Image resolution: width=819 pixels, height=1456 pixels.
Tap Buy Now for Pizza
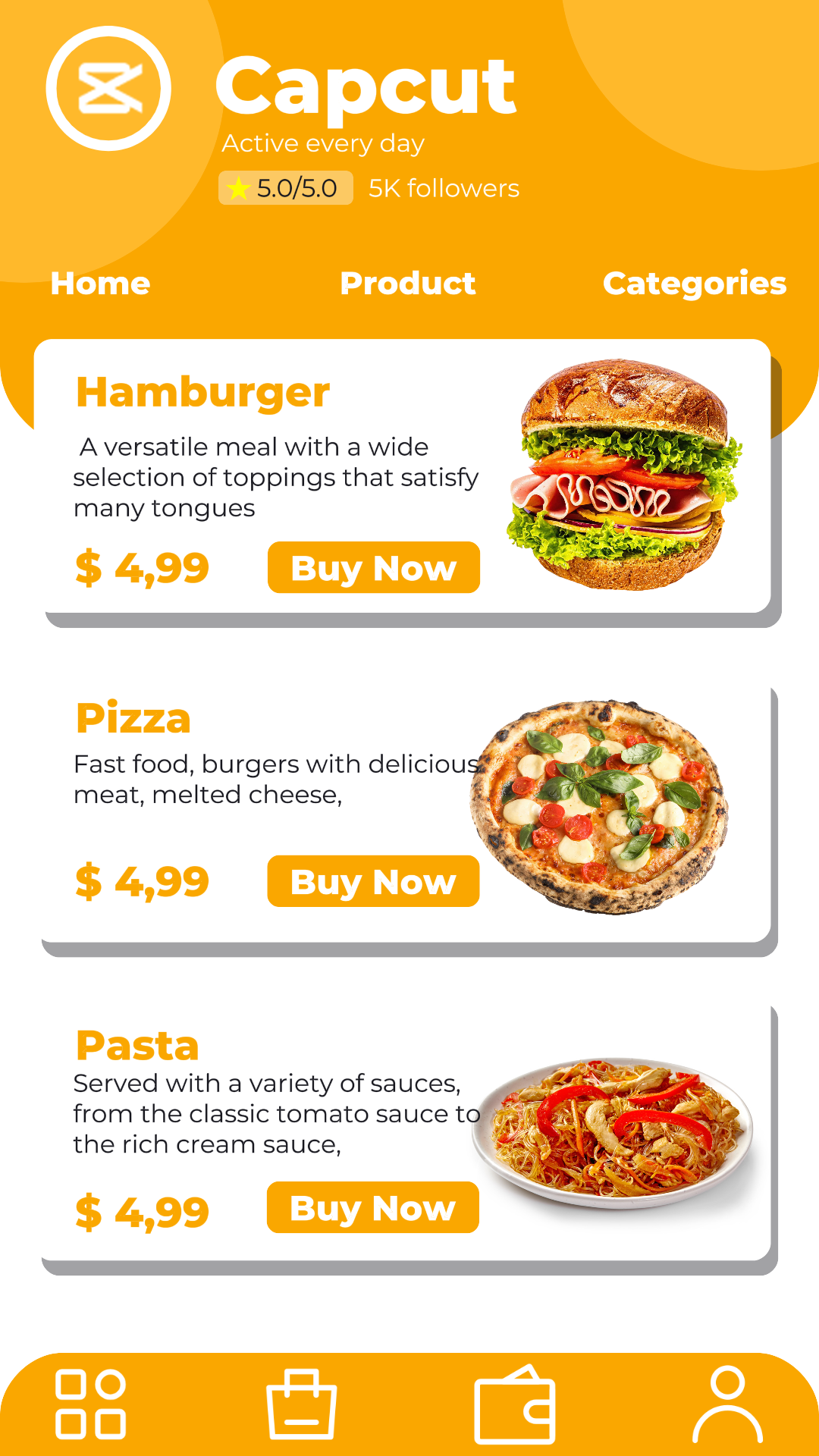pos(373,882)
